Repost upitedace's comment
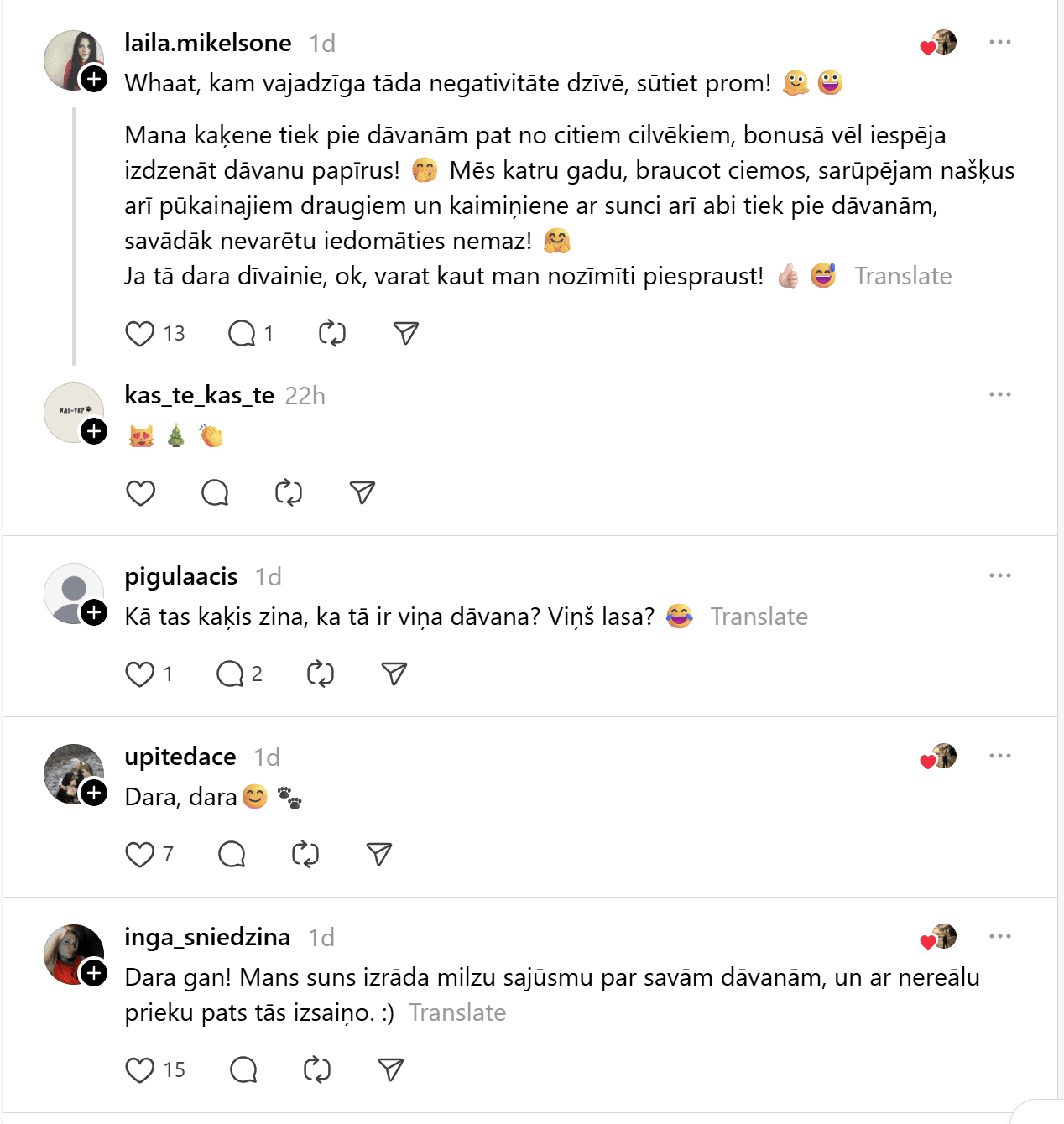Image resolution: width=1064 pixels, height=1124 pixels. pyautogui.click(x=305, y=855)
